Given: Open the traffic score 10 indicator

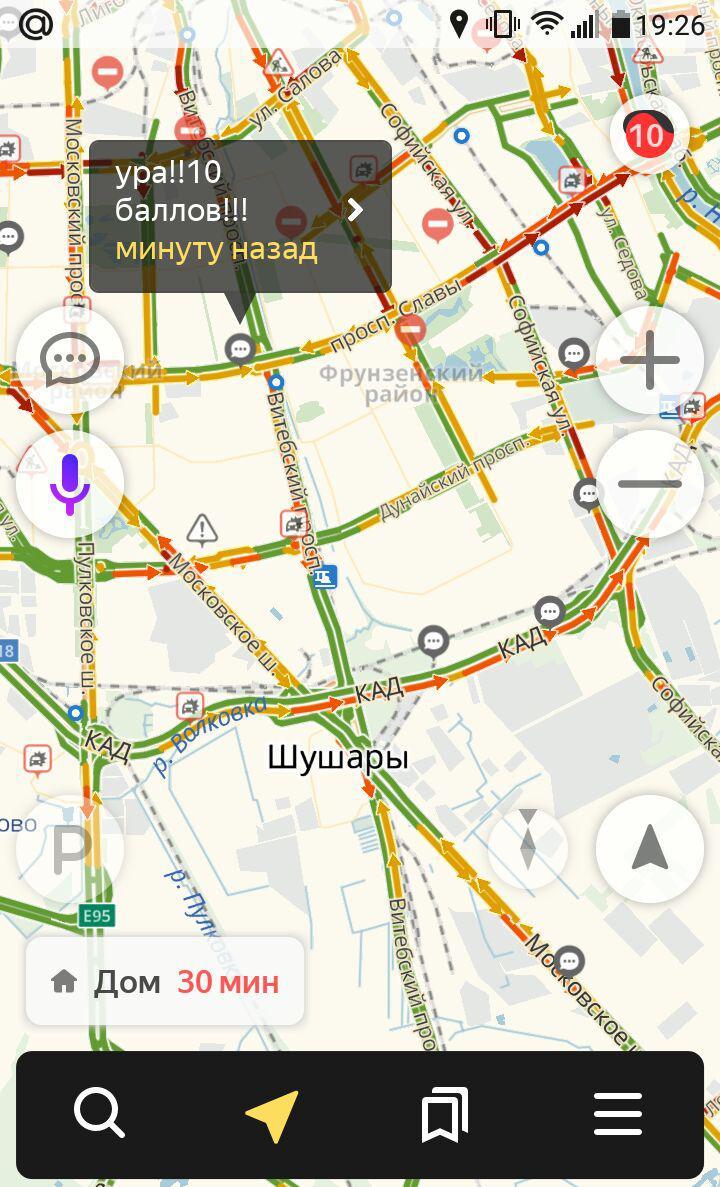Looking at the screenshot, I should (x=647, y=135).
